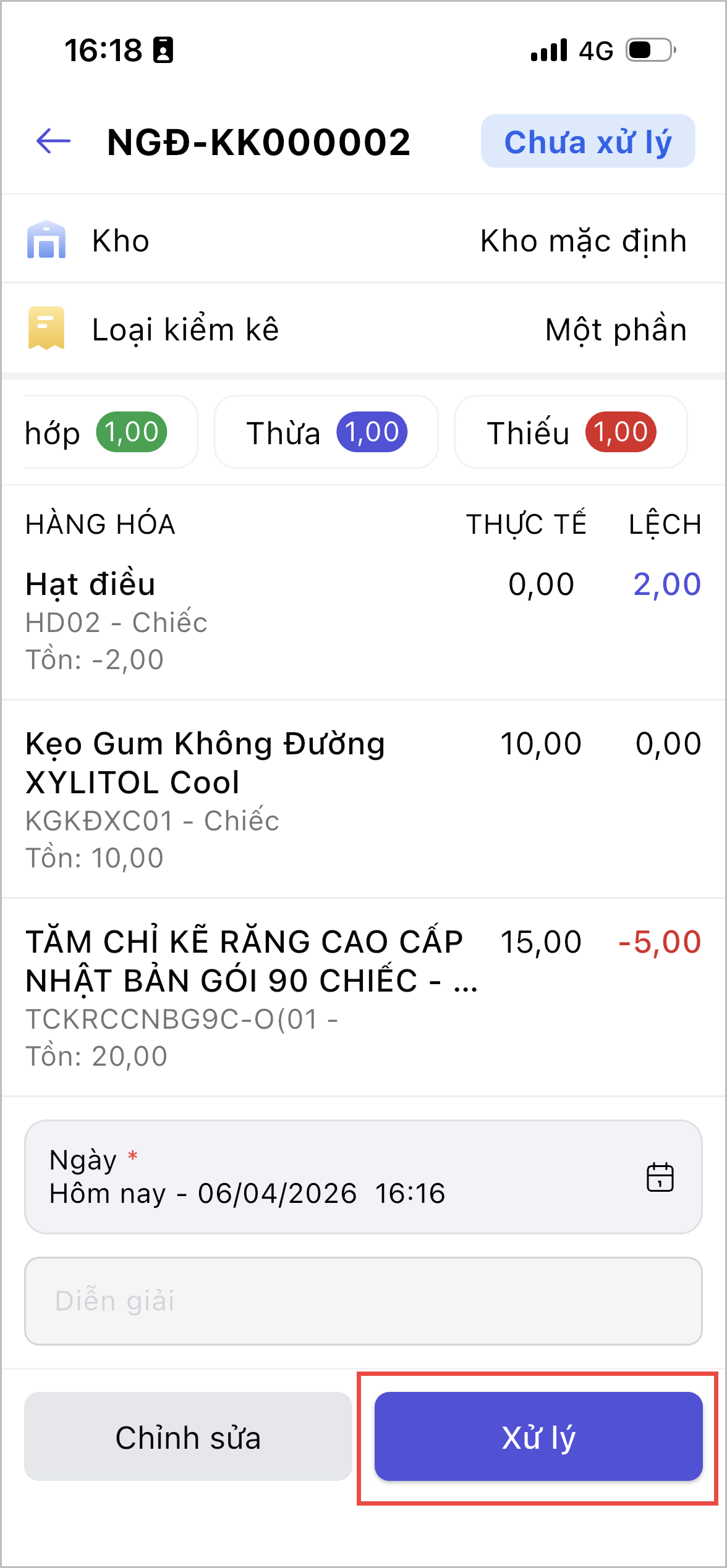Filter items by the Thừa chip
727x1568 pixels.
point(326,432)
